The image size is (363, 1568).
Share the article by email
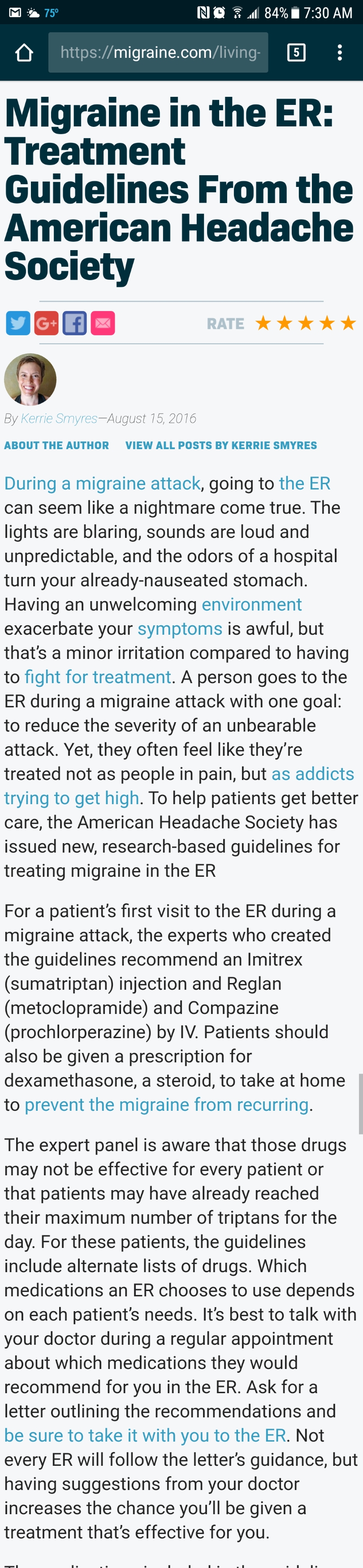pyautogui.click(x=103, y=323)
